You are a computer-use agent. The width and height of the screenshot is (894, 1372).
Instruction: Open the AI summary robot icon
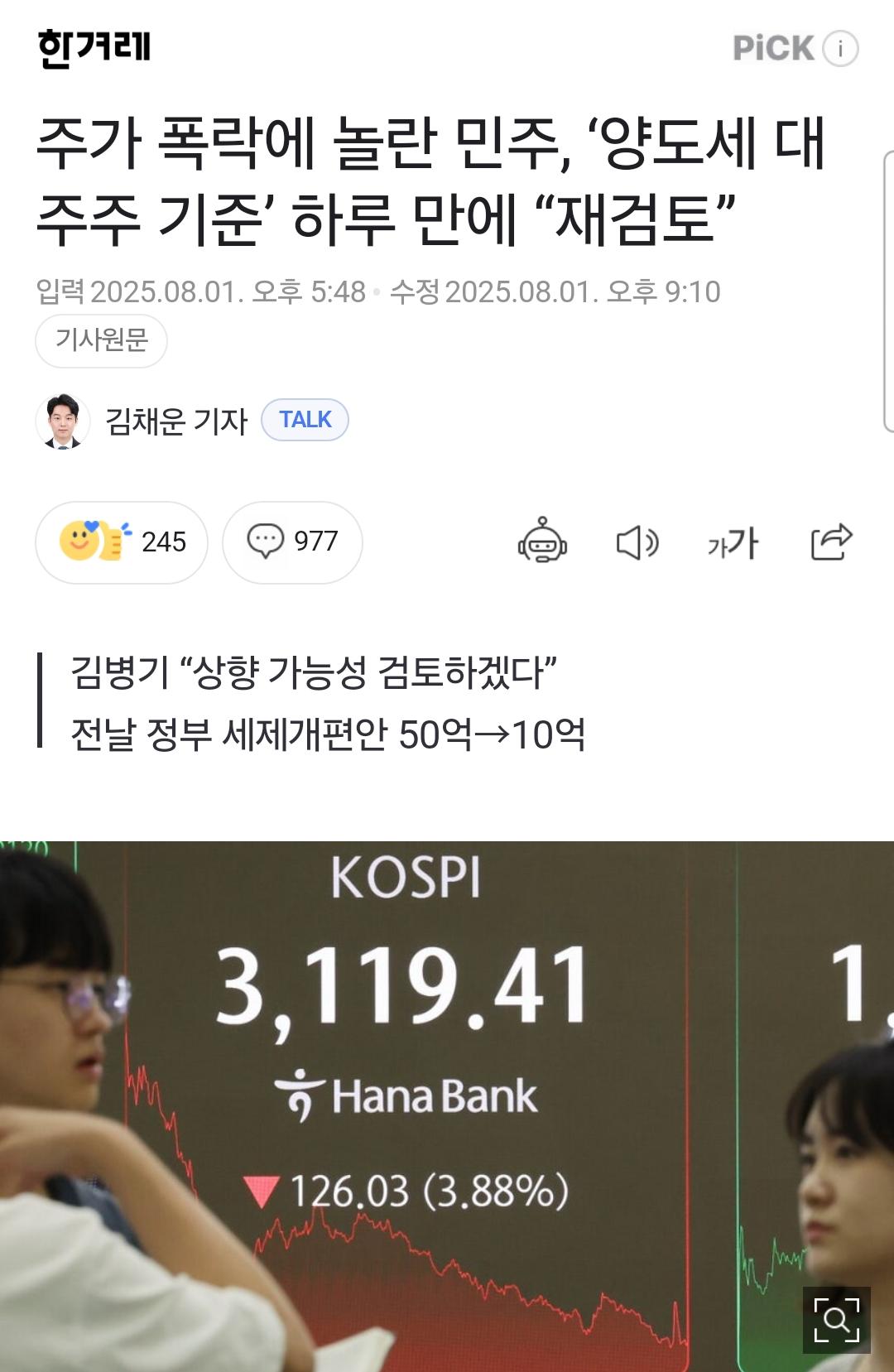(542, 542)
